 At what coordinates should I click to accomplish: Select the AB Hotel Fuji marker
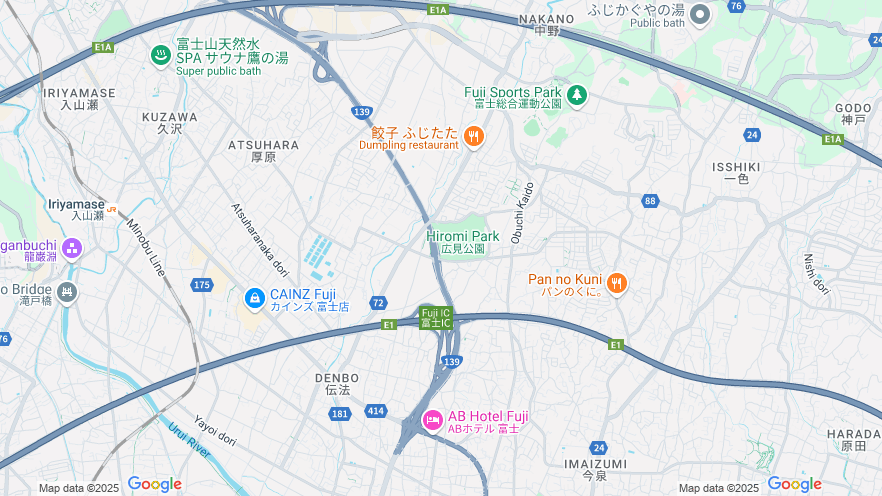pyautogui.click(x=432, y=420)
